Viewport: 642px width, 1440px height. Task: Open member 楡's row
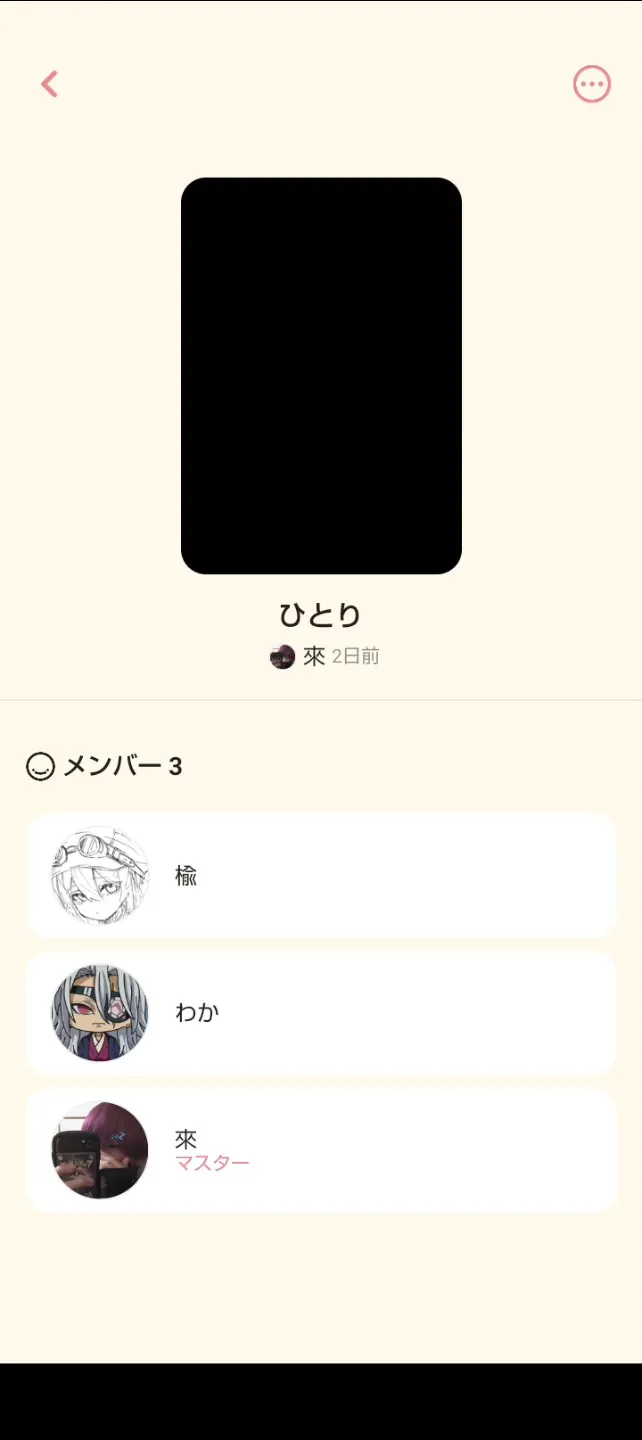click(321, 876)
